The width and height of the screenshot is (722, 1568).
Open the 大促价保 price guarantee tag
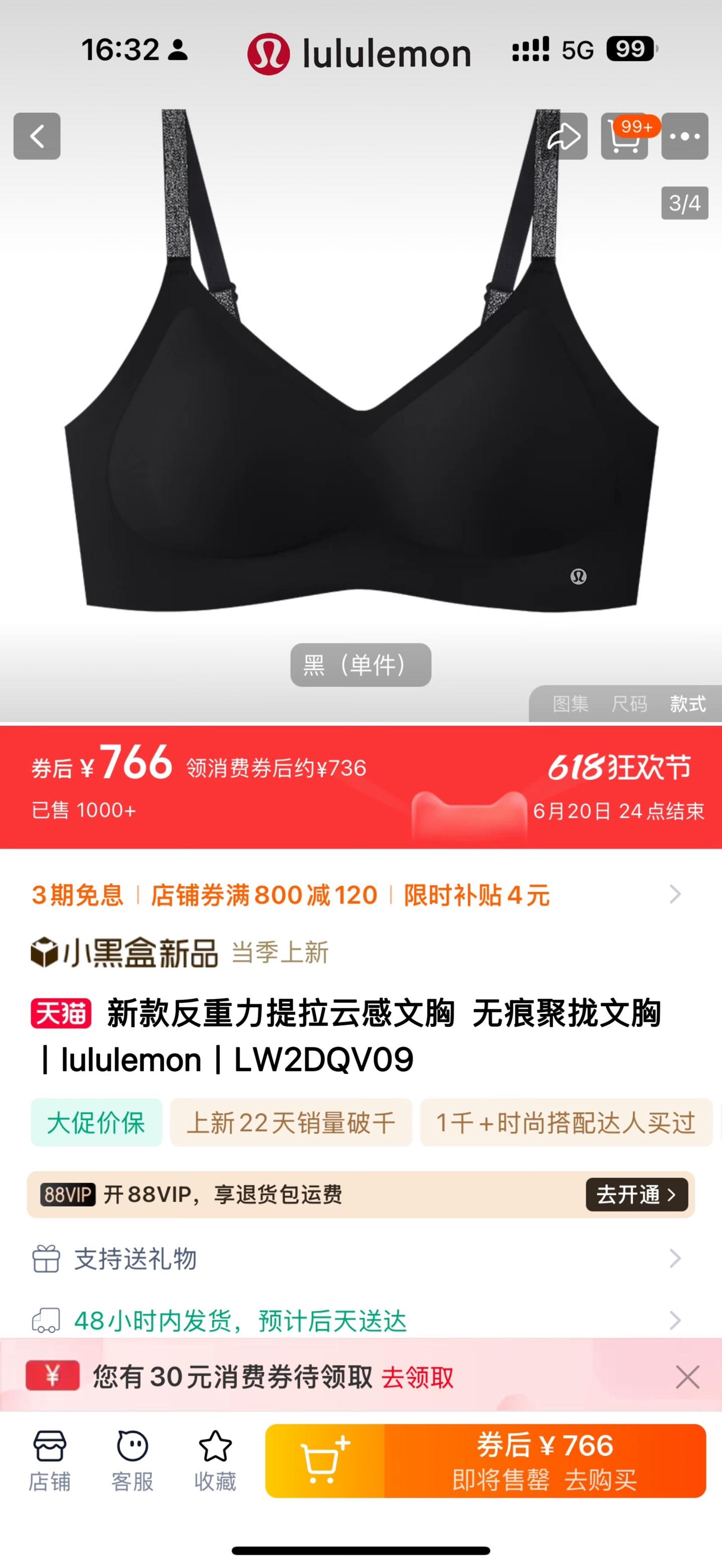tap(96, 1122)
